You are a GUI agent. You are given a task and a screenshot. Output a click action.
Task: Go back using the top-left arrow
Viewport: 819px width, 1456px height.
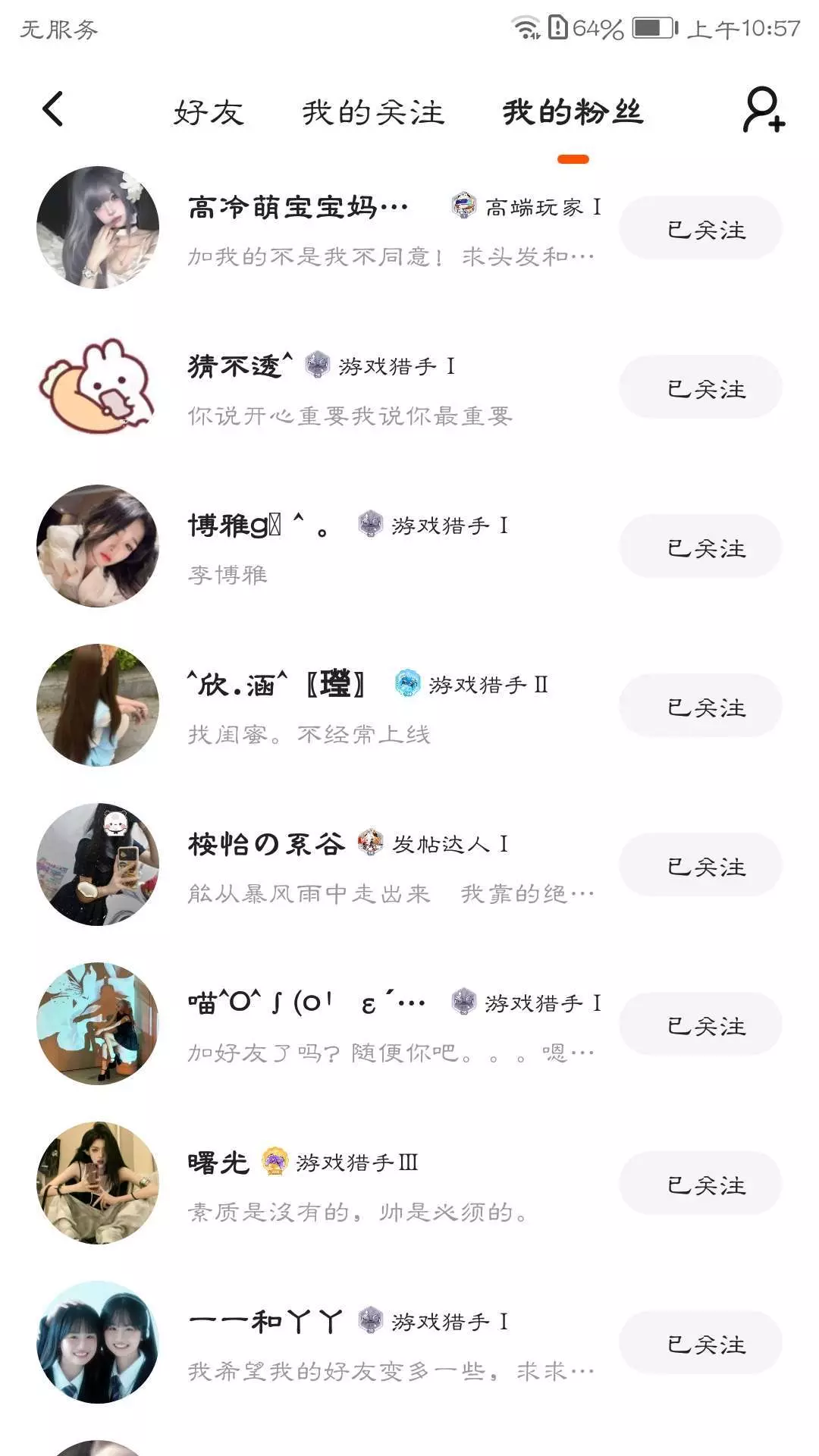click(x=53, y=110)
